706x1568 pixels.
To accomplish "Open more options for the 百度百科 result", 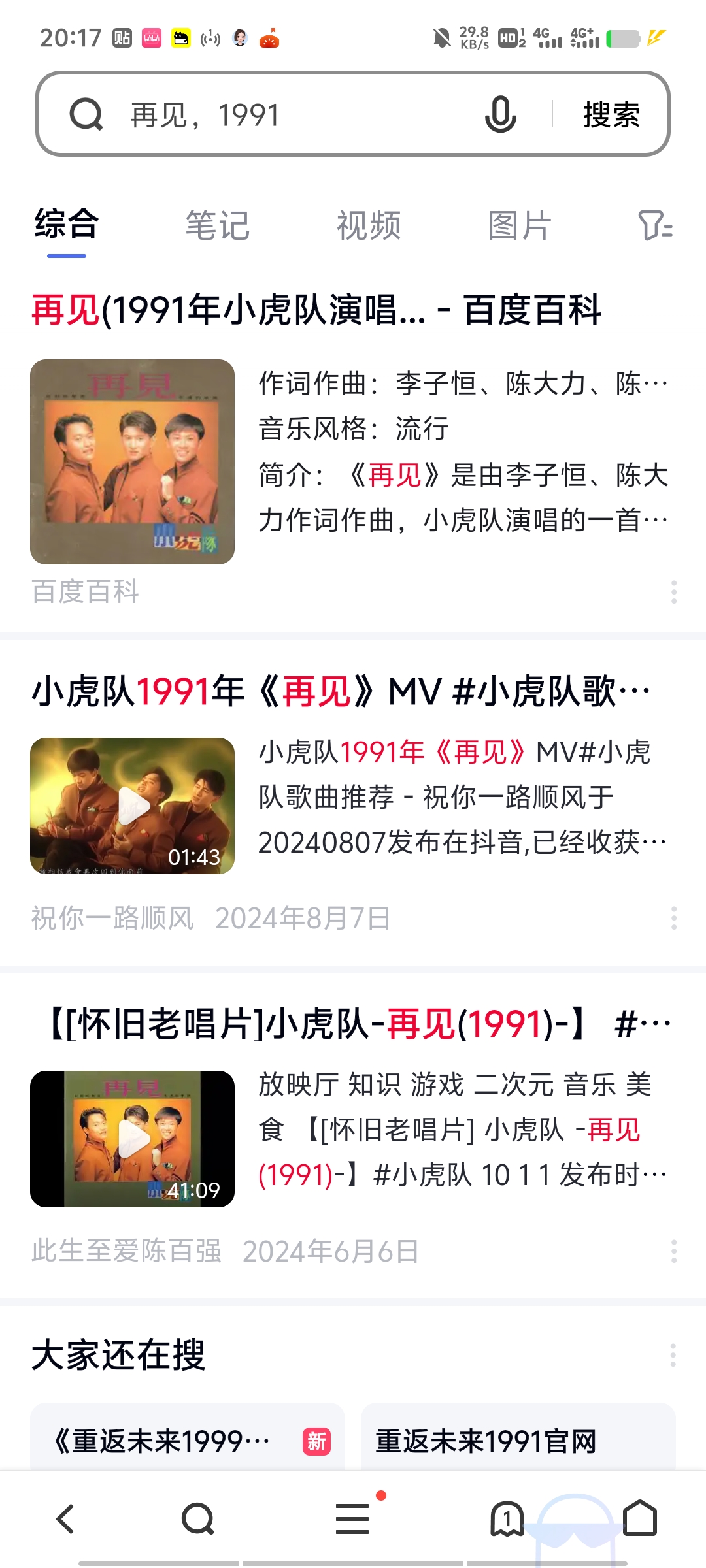I will (673, 592).
